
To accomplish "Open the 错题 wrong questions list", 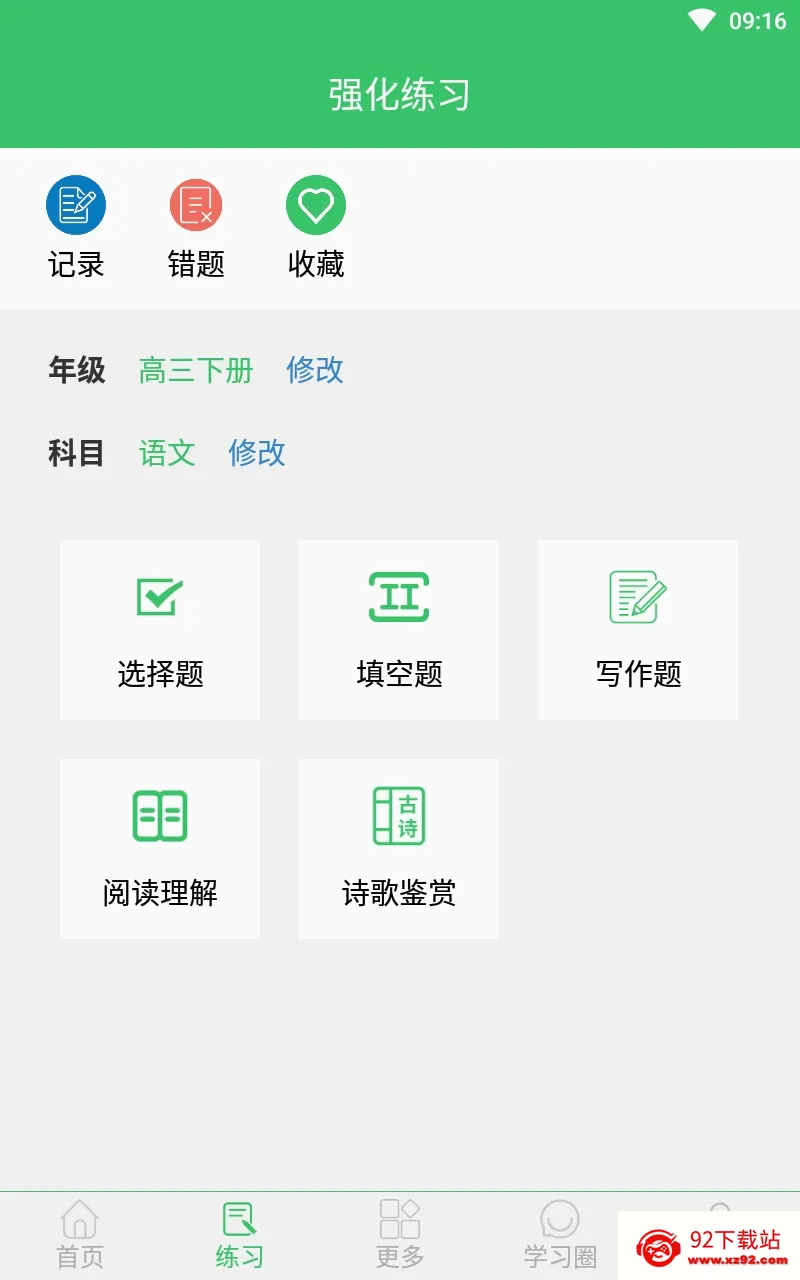I will 196,228.
